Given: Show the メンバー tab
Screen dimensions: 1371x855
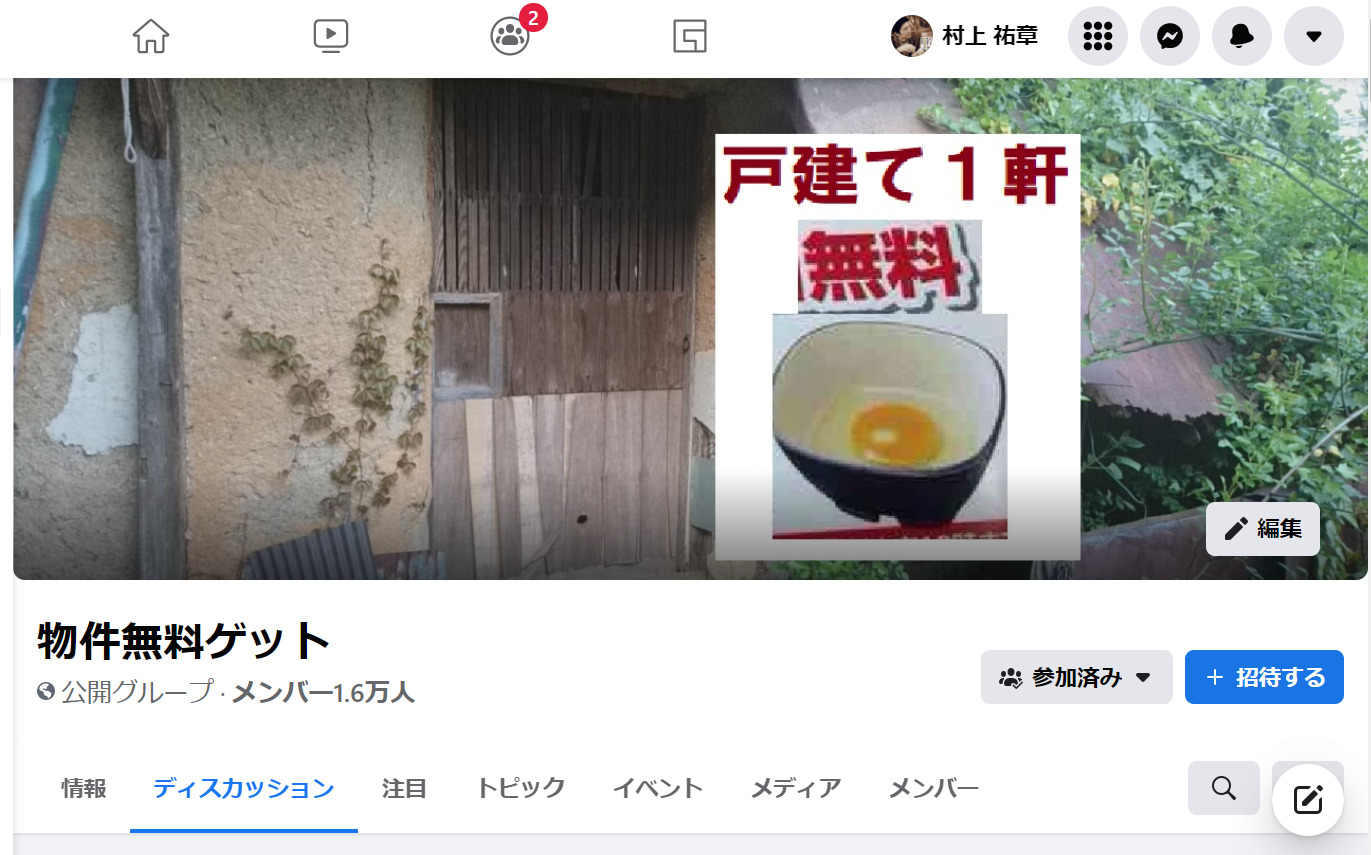Looking at the screenshot, I should tap(933, 788).
